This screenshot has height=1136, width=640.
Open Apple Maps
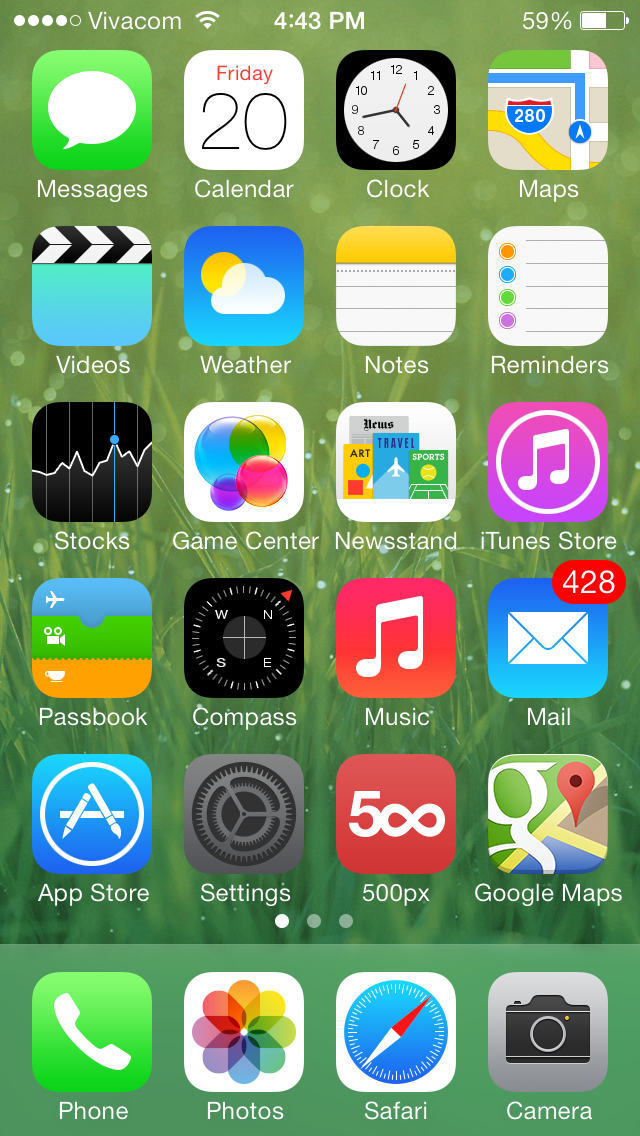click(x=548, y=110)
